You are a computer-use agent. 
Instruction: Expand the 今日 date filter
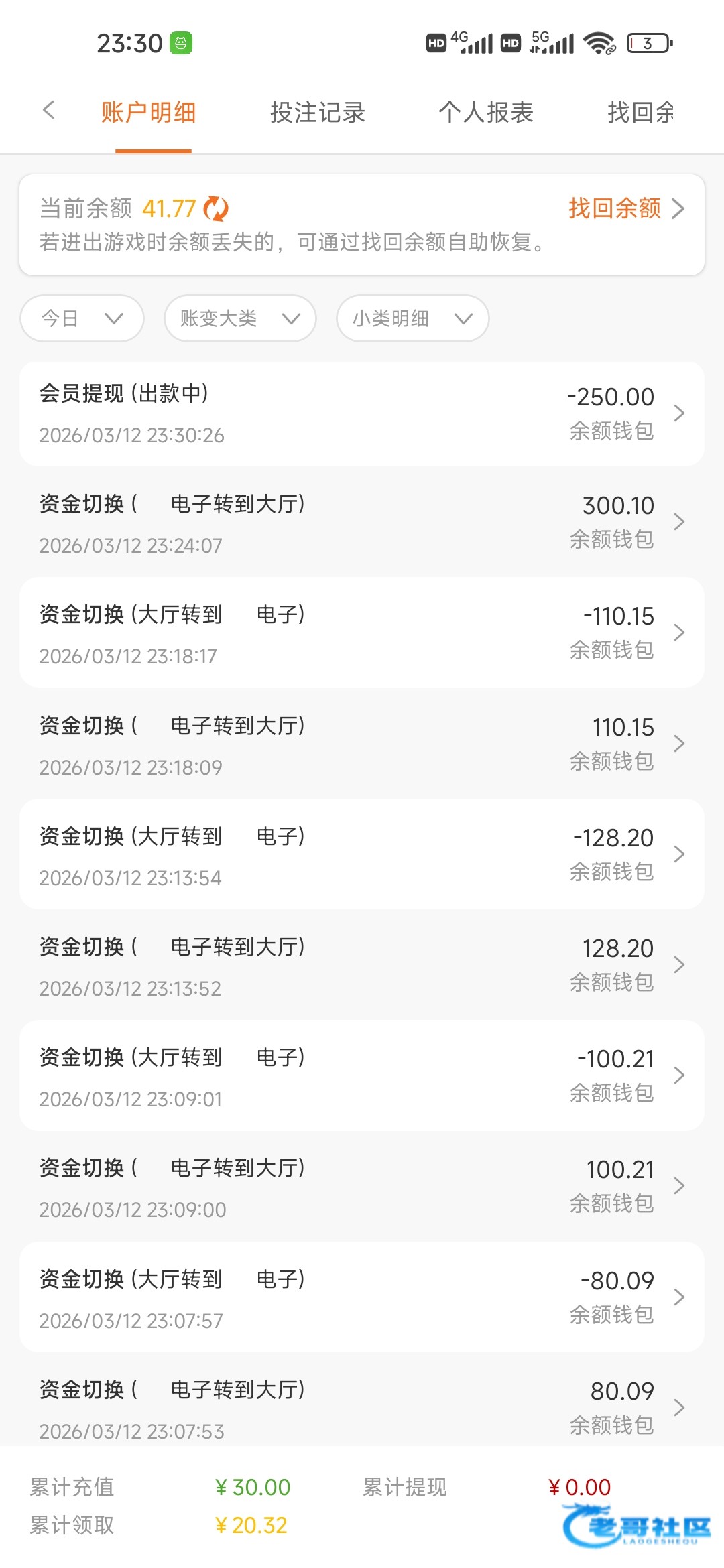pos(82,318)
